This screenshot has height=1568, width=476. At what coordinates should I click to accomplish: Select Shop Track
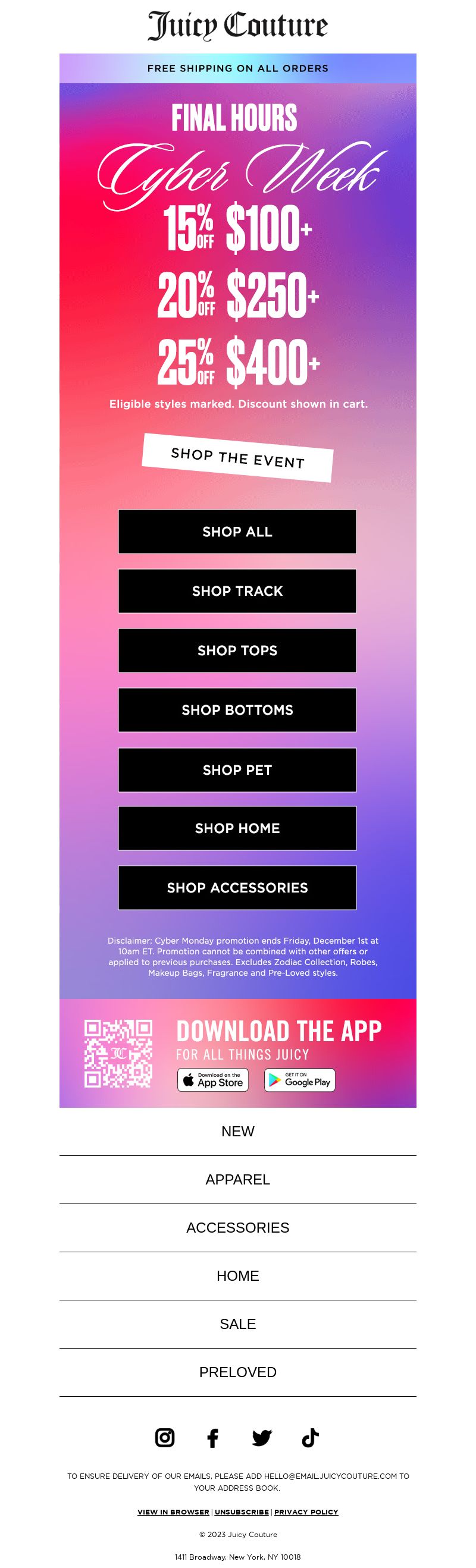pos(237,591)
